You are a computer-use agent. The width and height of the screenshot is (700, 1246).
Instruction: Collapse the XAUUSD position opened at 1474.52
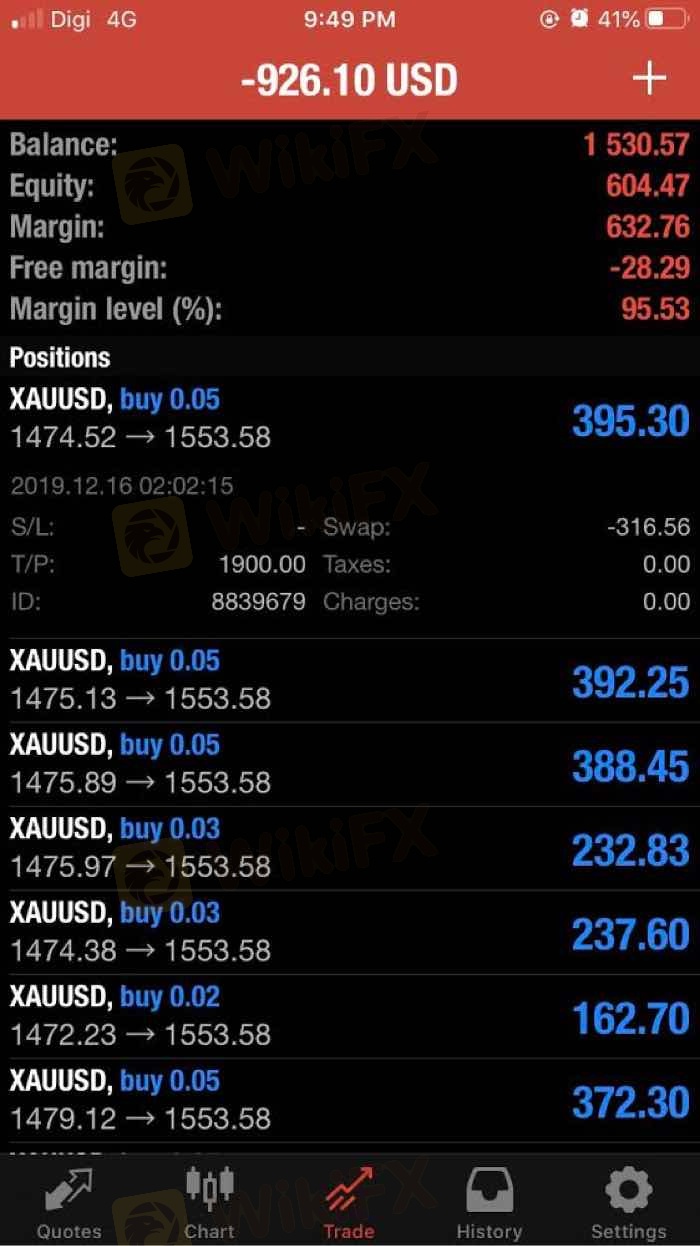click(350, 419)
